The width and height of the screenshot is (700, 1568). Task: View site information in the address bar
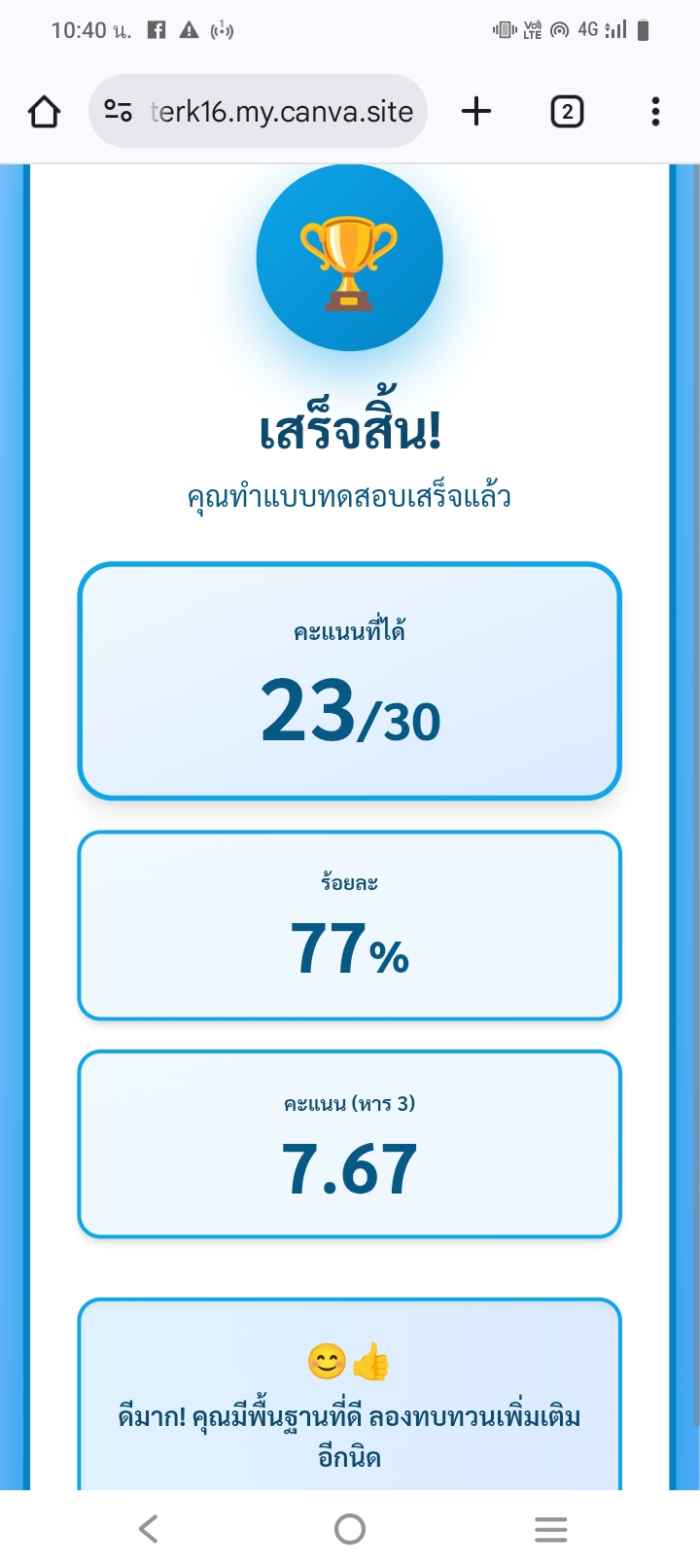point(119,112)
